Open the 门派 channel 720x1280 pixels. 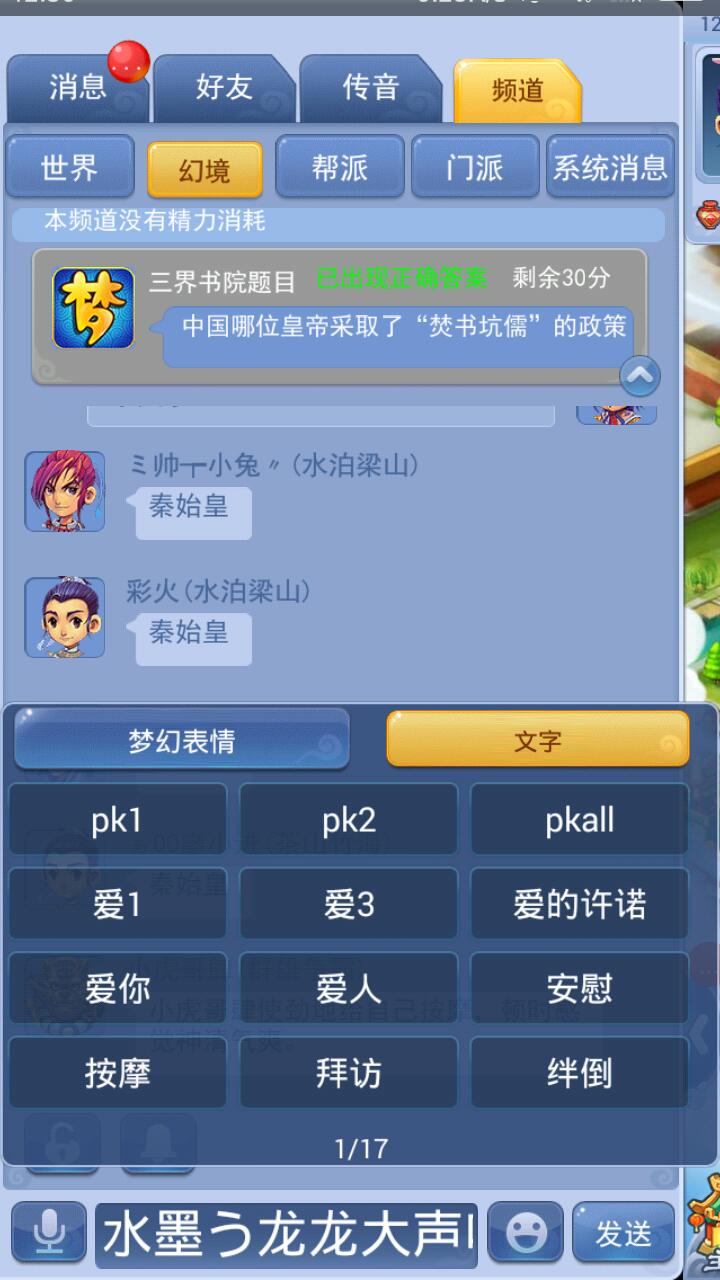point(475,167)
